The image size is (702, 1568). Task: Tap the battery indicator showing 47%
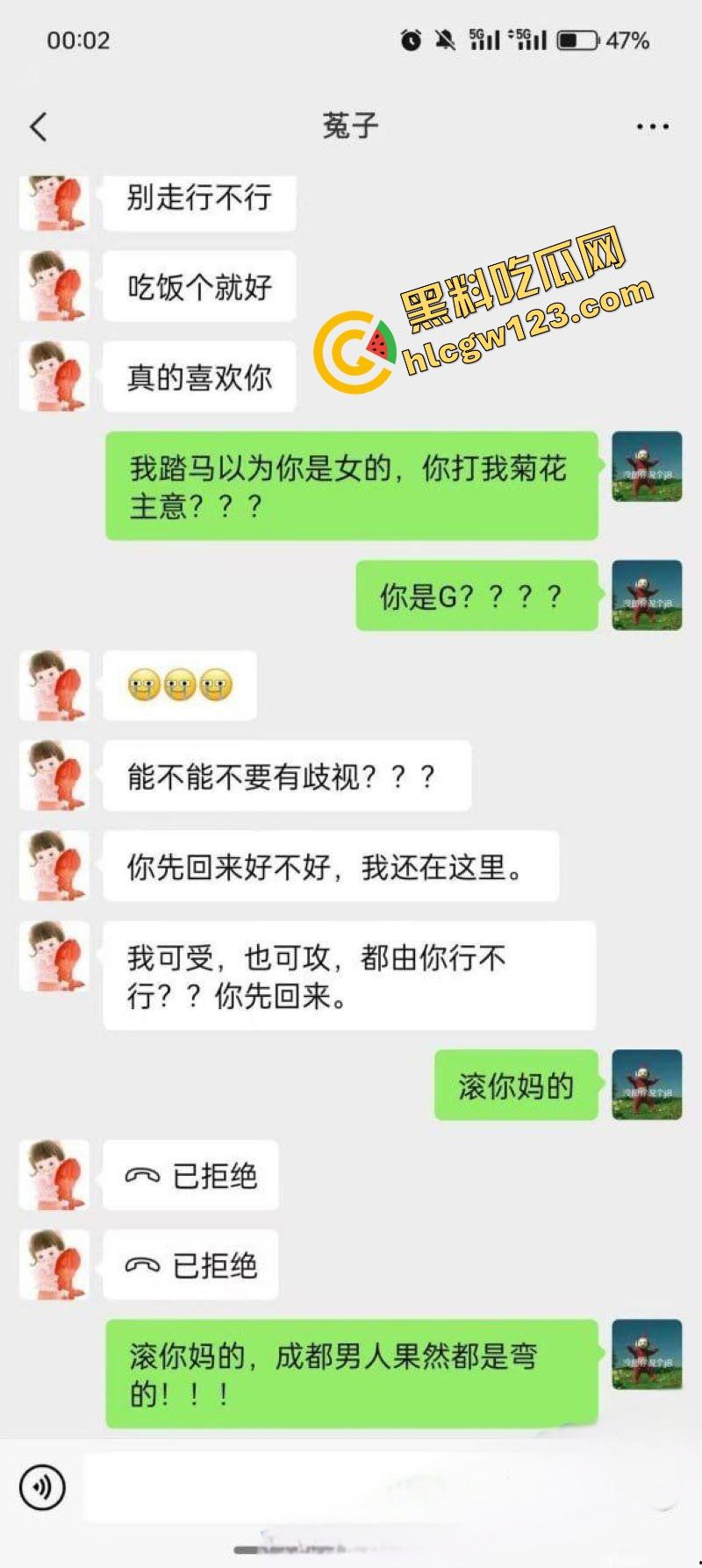click(x=575, y=39)
